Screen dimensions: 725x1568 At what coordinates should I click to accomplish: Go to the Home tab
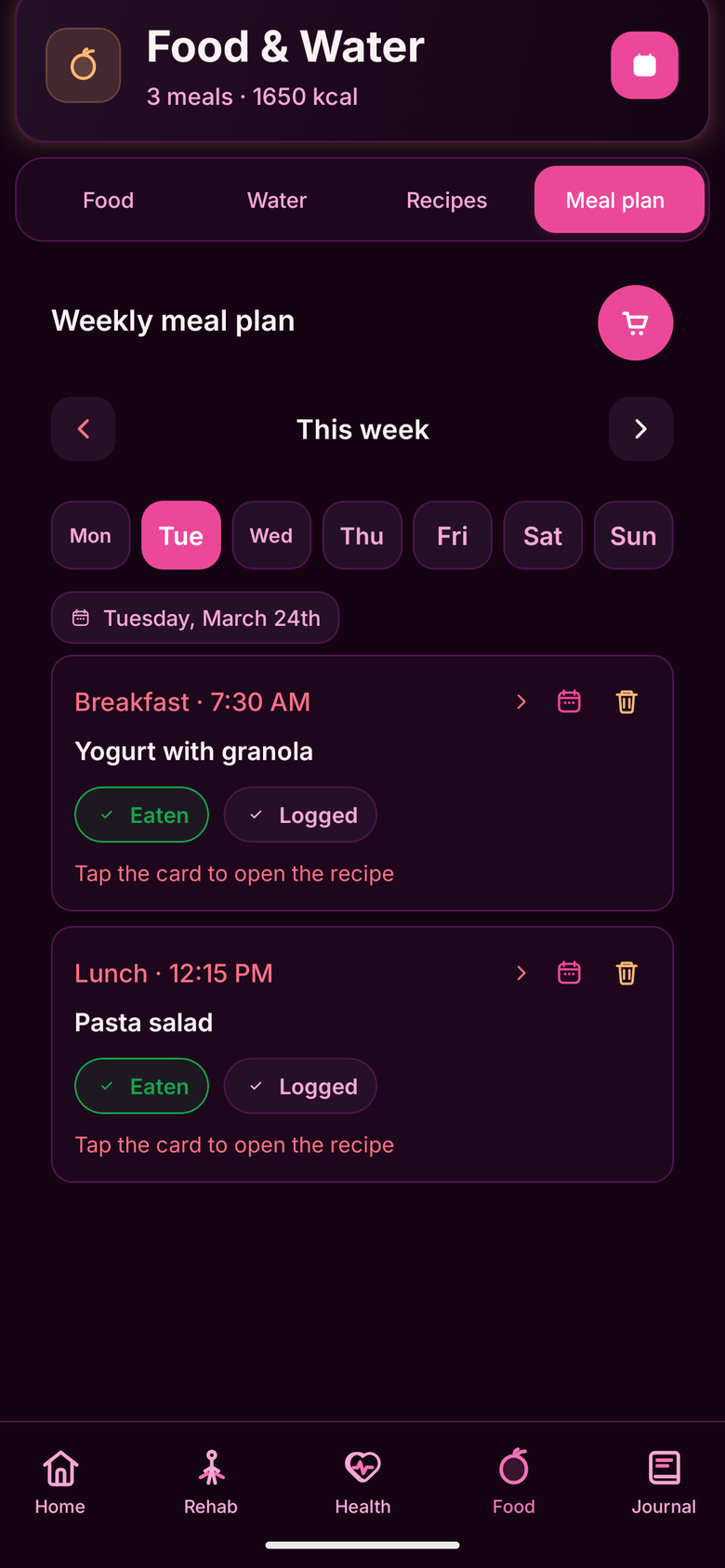click(60, 1482)
